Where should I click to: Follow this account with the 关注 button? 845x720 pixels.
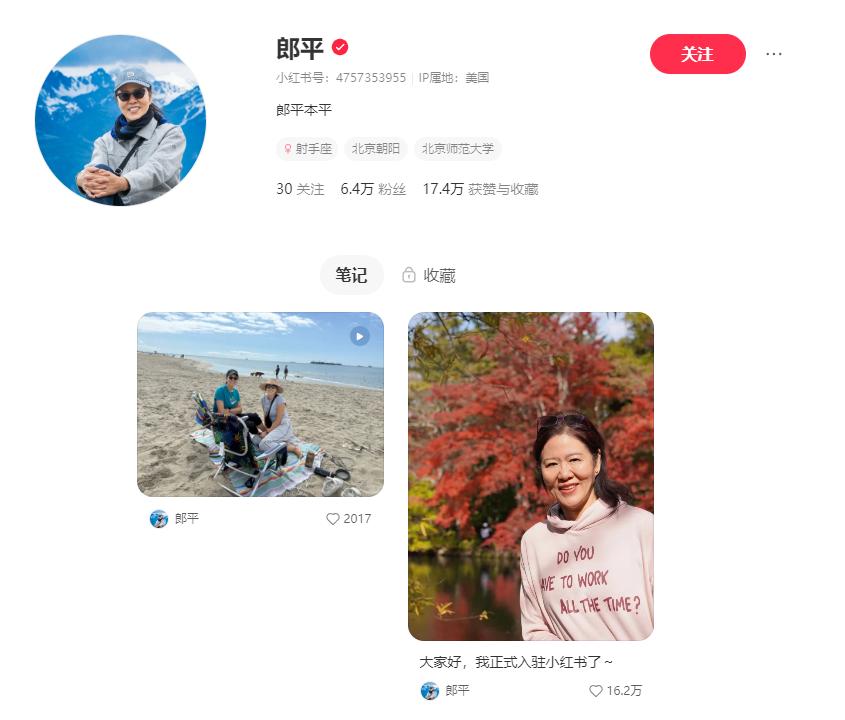[x=697, y=54]
